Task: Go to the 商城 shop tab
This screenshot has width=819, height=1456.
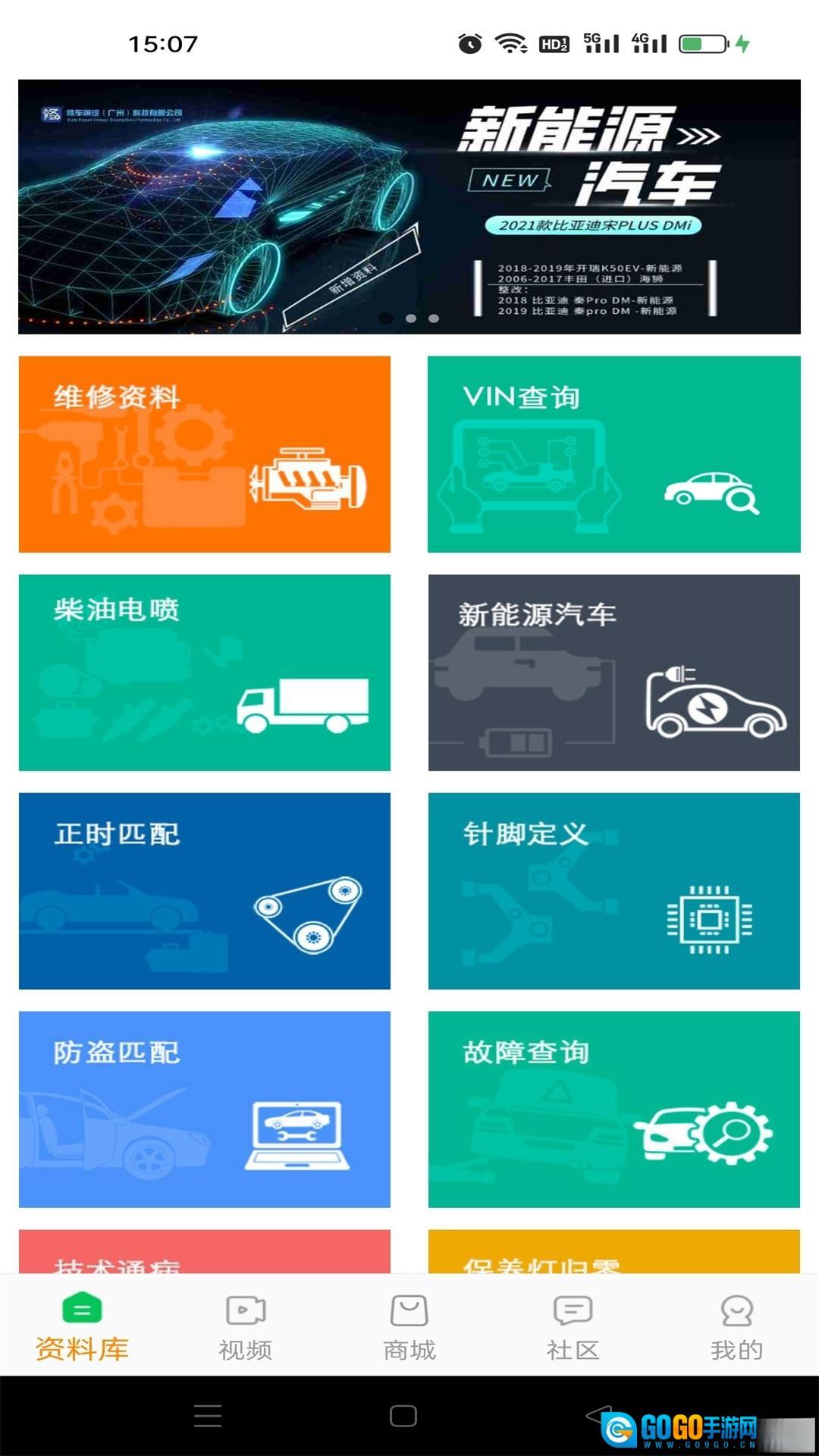Action: 409,1326
